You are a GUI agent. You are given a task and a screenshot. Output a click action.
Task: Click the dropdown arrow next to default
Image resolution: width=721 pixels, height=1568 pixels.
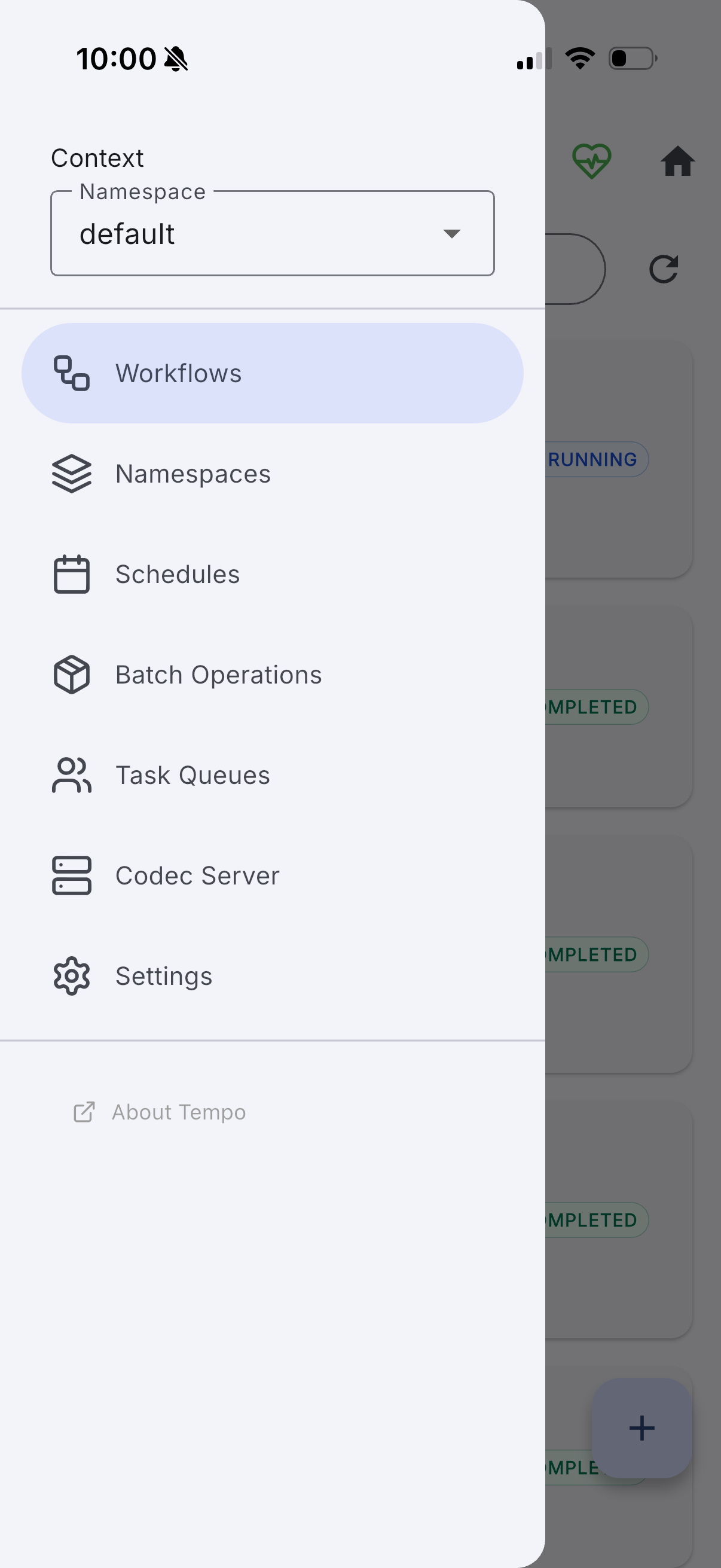[x=453, y=234]
